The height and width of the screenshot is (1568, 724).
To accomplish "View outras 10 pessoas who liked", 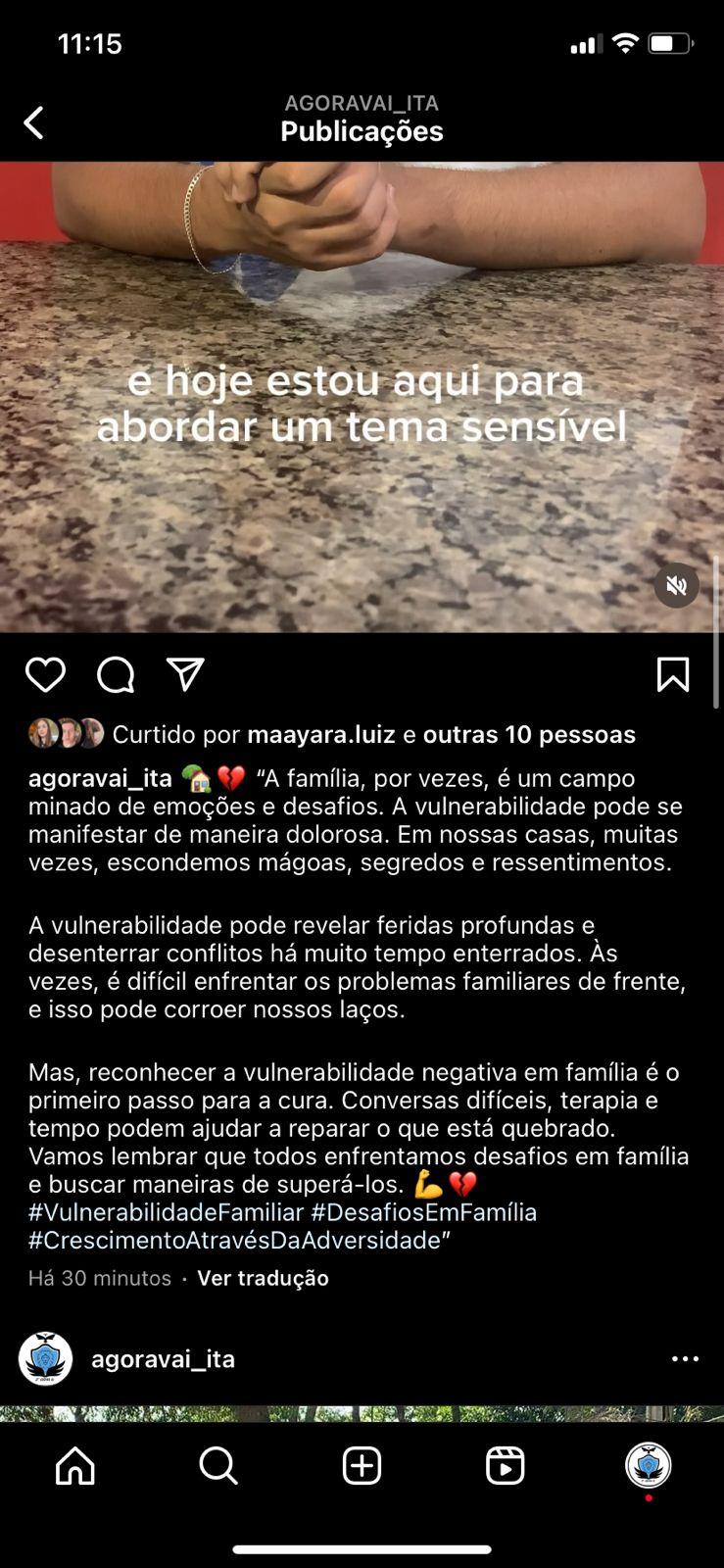I will point(529,734).
